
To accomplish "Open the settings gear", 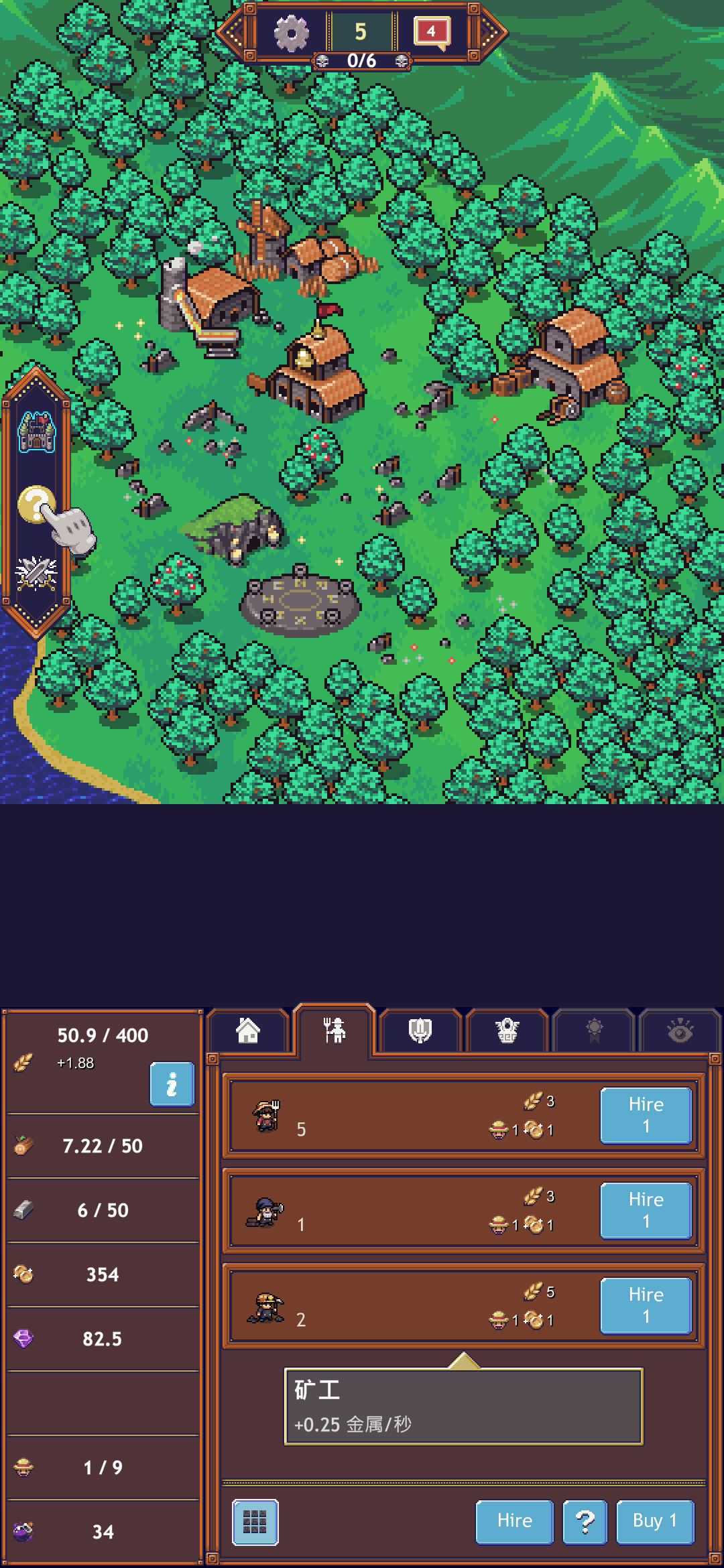I will (x=292, y=33).
